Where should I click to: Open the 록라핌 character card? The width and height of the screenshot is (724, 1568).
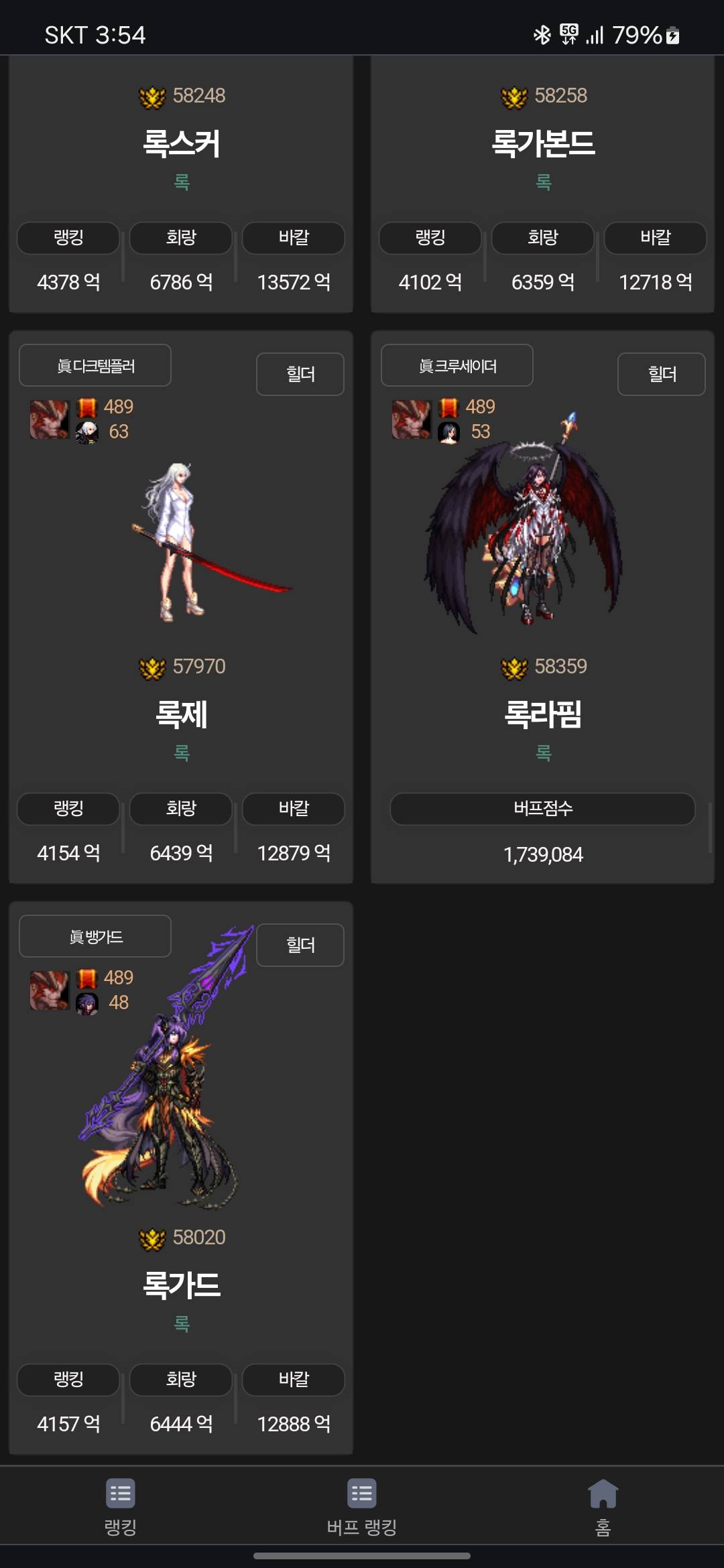coord(543,714)
